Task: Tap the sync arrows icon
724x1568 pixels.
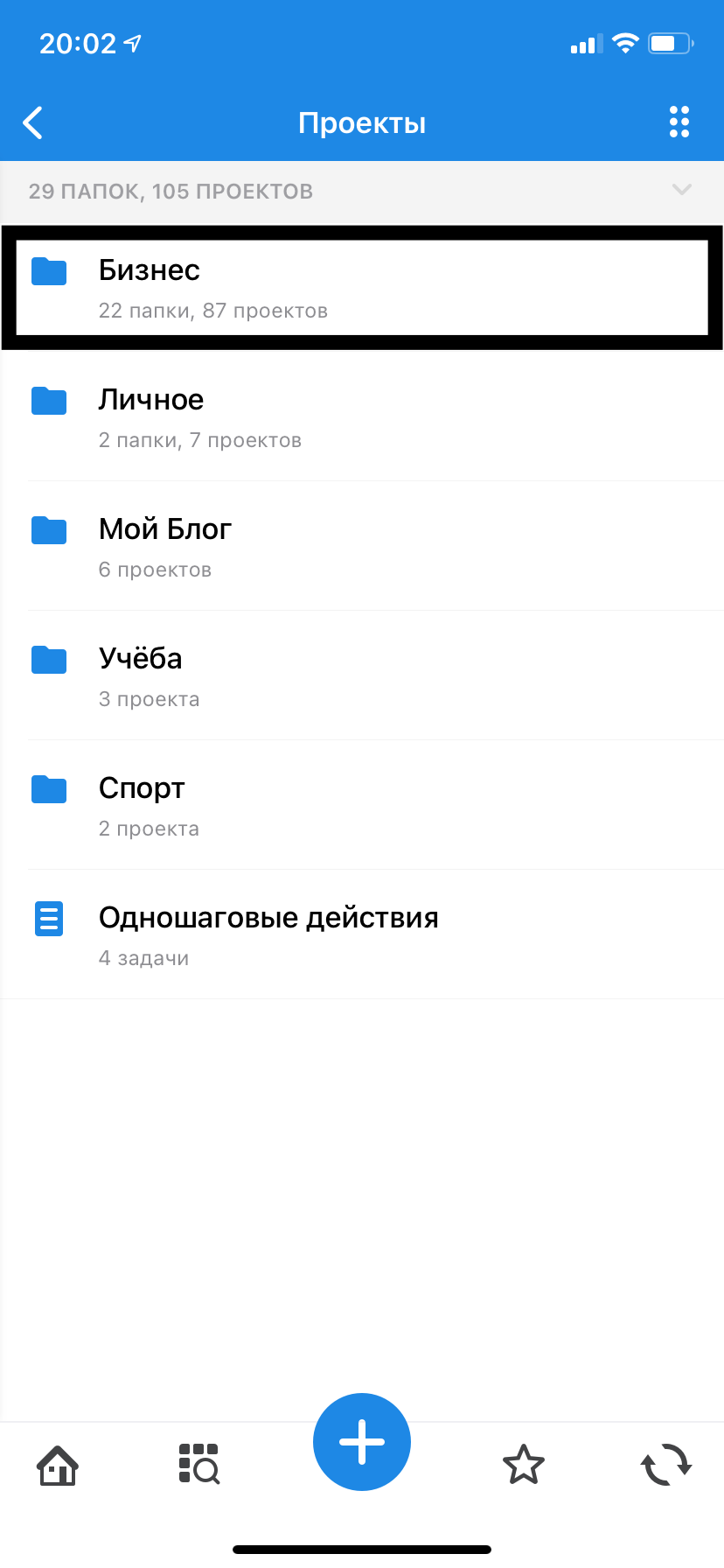Action: (x=666, y=1465)
